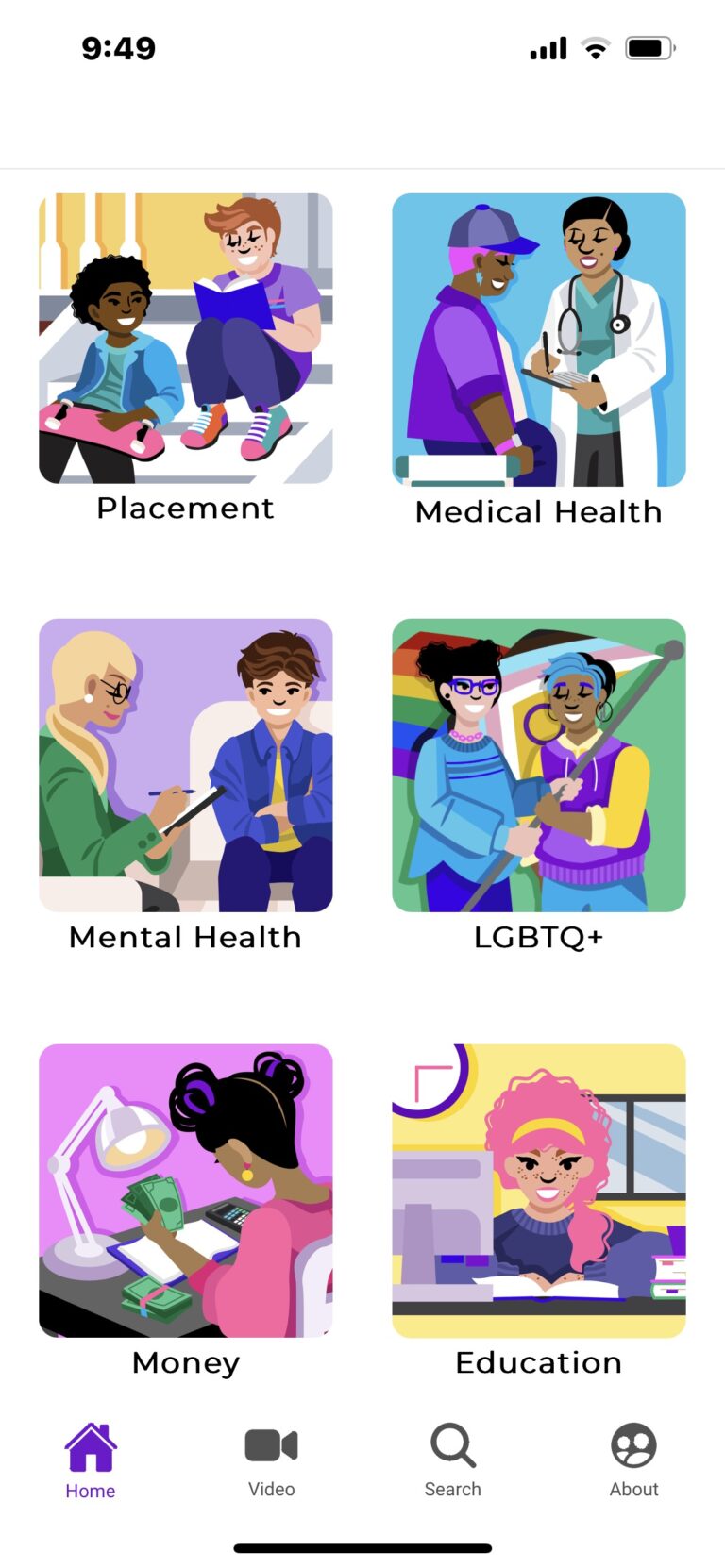Image resolution: width=725 pixels, height=1568 pixels.
Task: Tap the Money category image
Action: tap(185, 1190)
